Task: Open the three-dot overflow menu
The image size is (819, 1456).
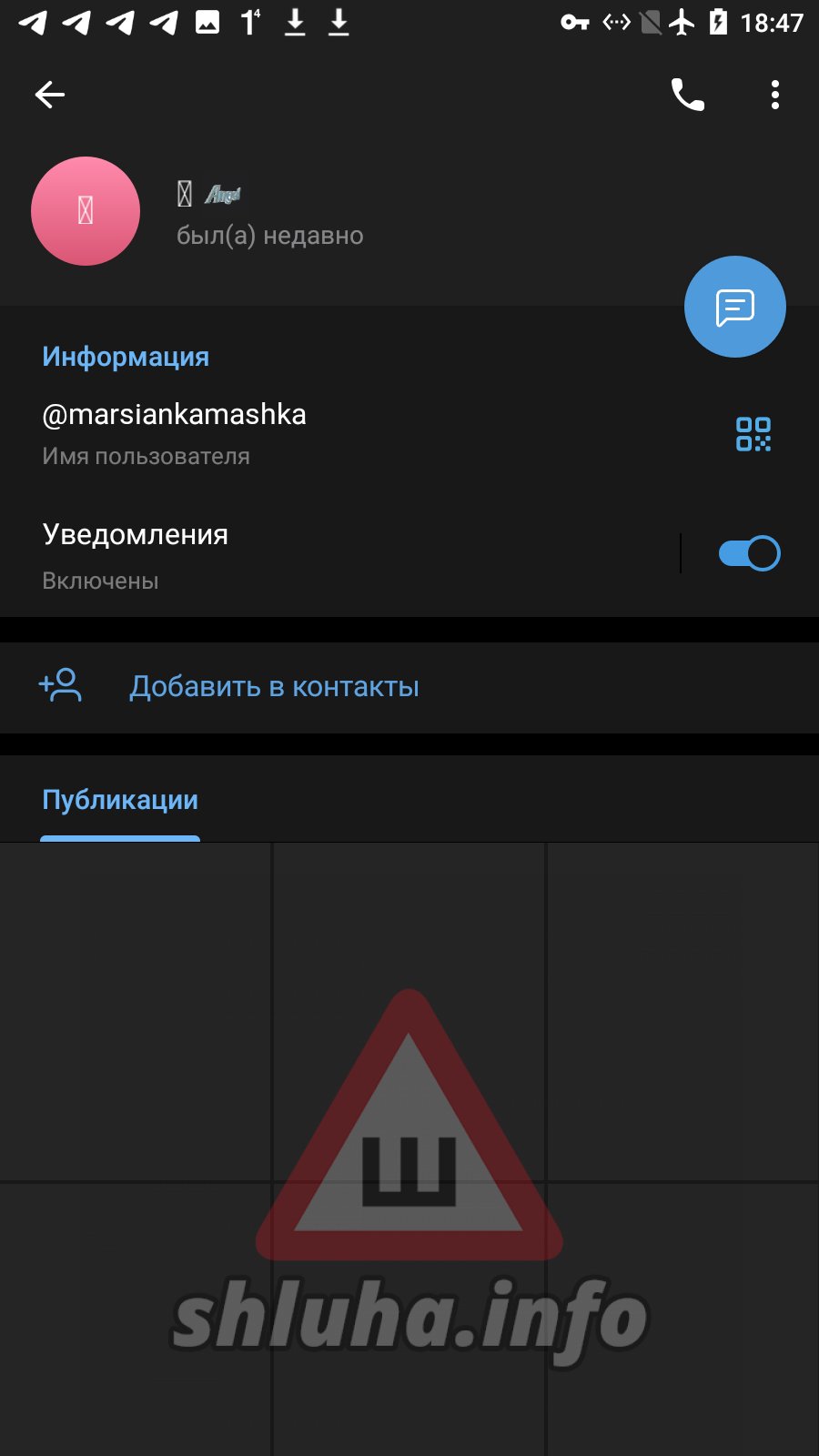Action: 774,95
